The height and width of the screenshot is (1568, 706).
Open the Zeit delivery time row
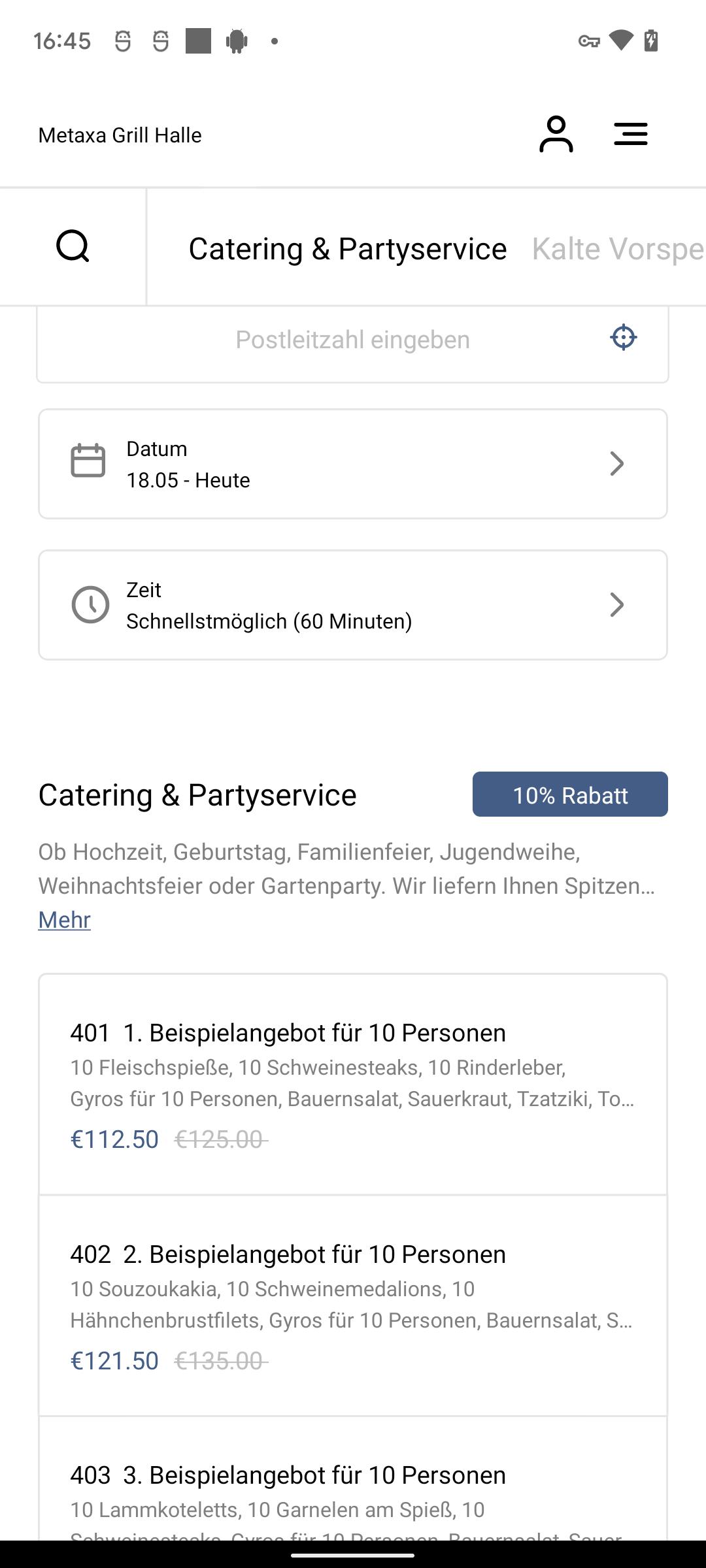(x=353, y=605)
